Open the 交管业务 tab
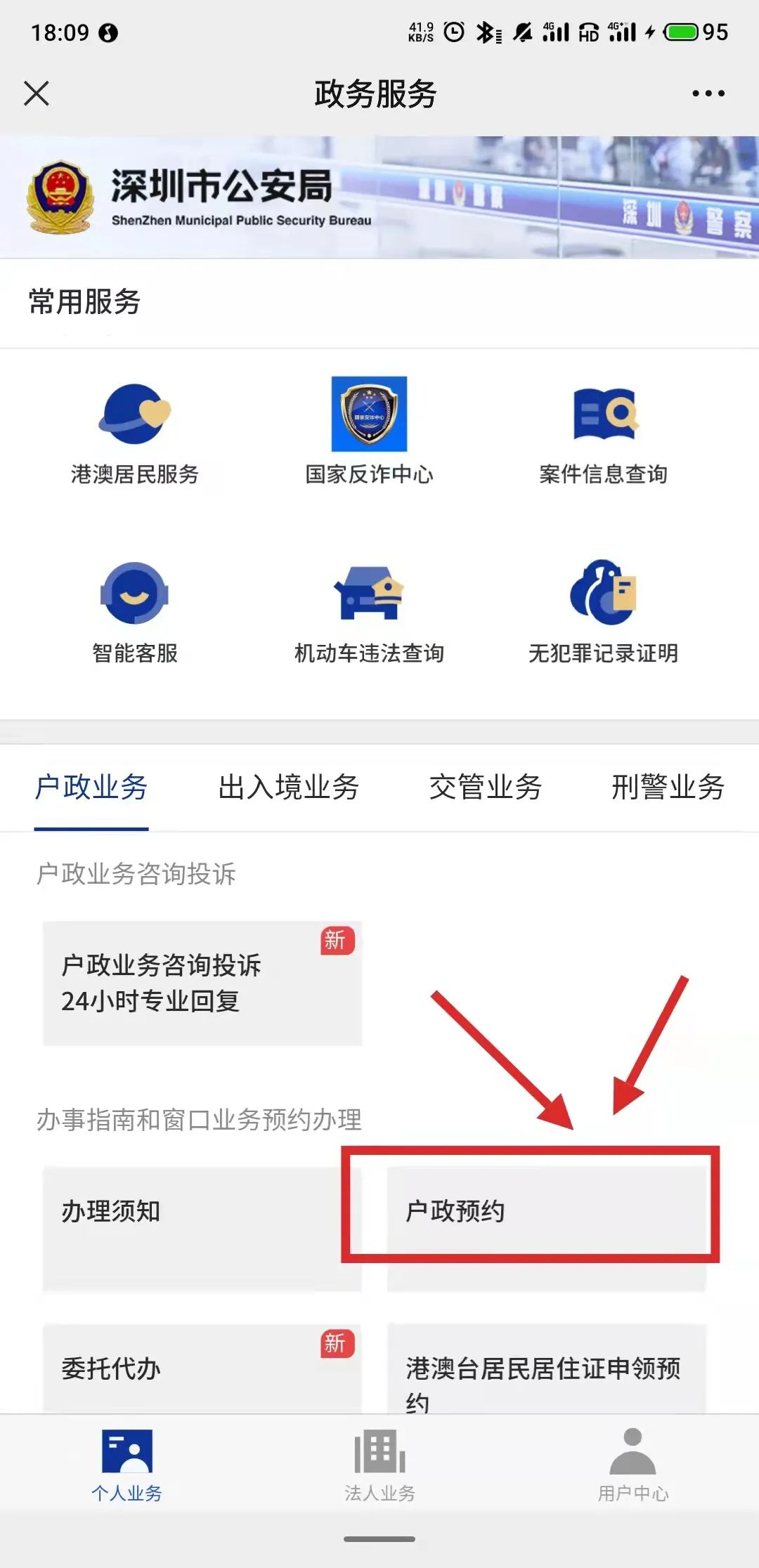 click(x=486, y=788)
